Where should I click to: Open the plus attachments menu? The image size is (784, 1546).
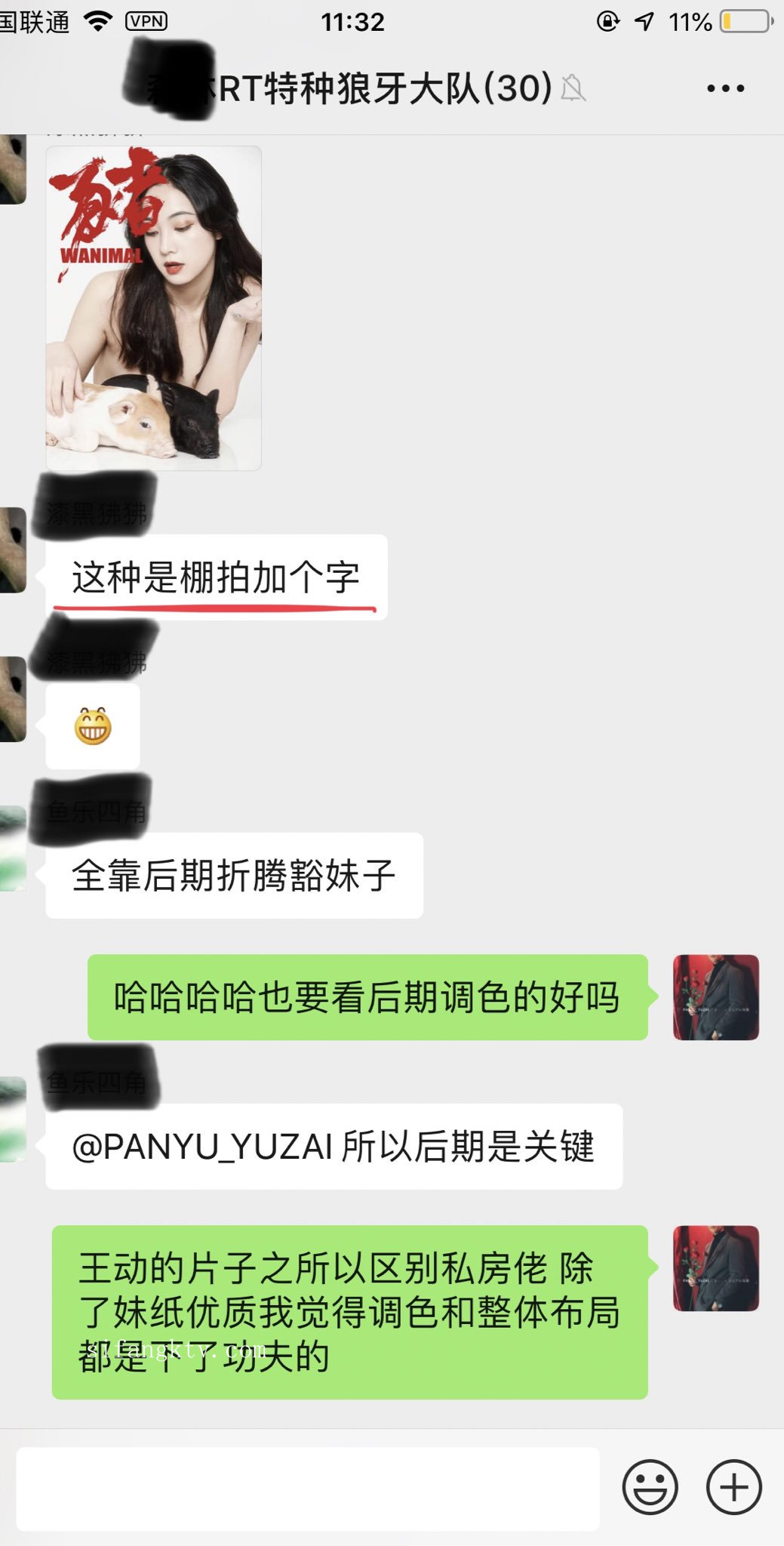733,1487
